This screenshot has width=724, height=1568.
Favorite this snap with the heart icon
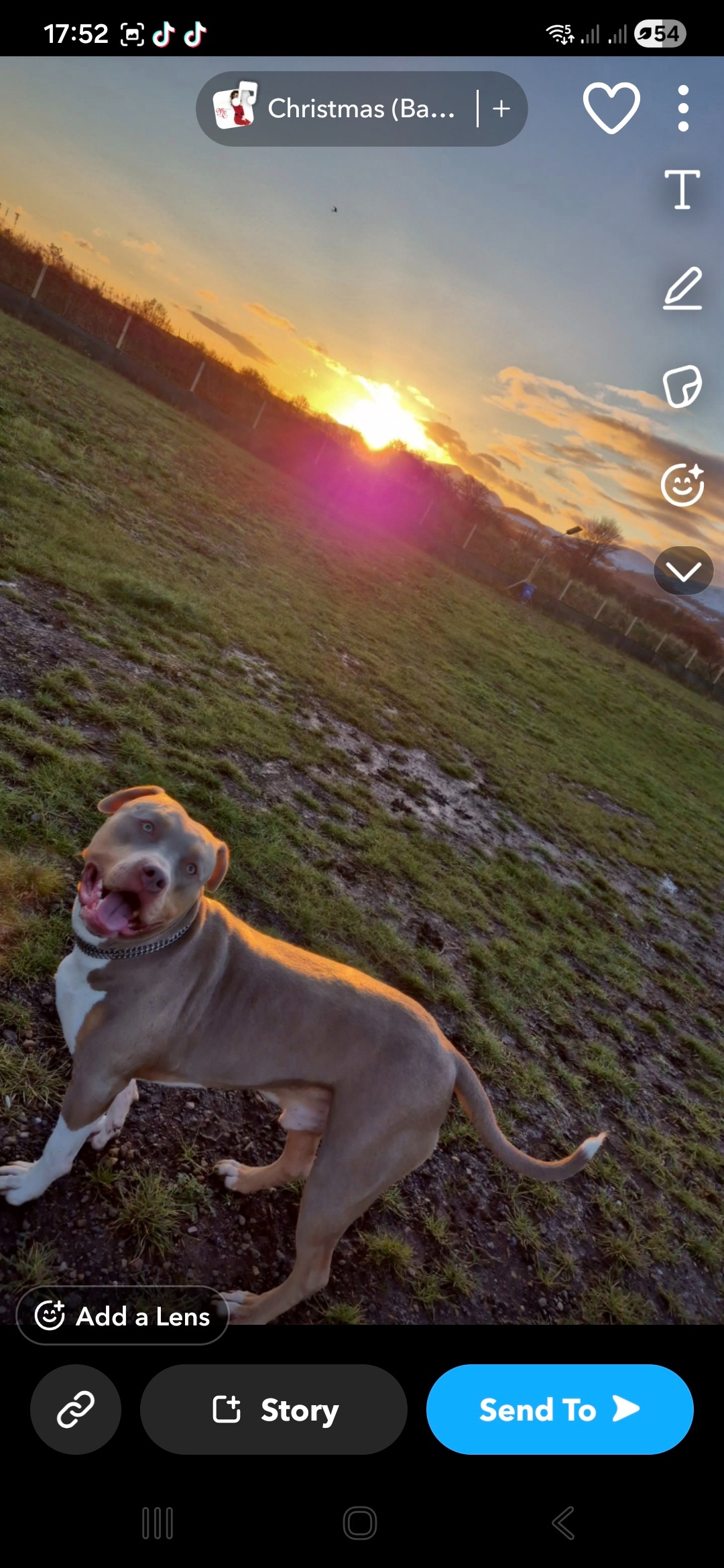click(611, 108)
